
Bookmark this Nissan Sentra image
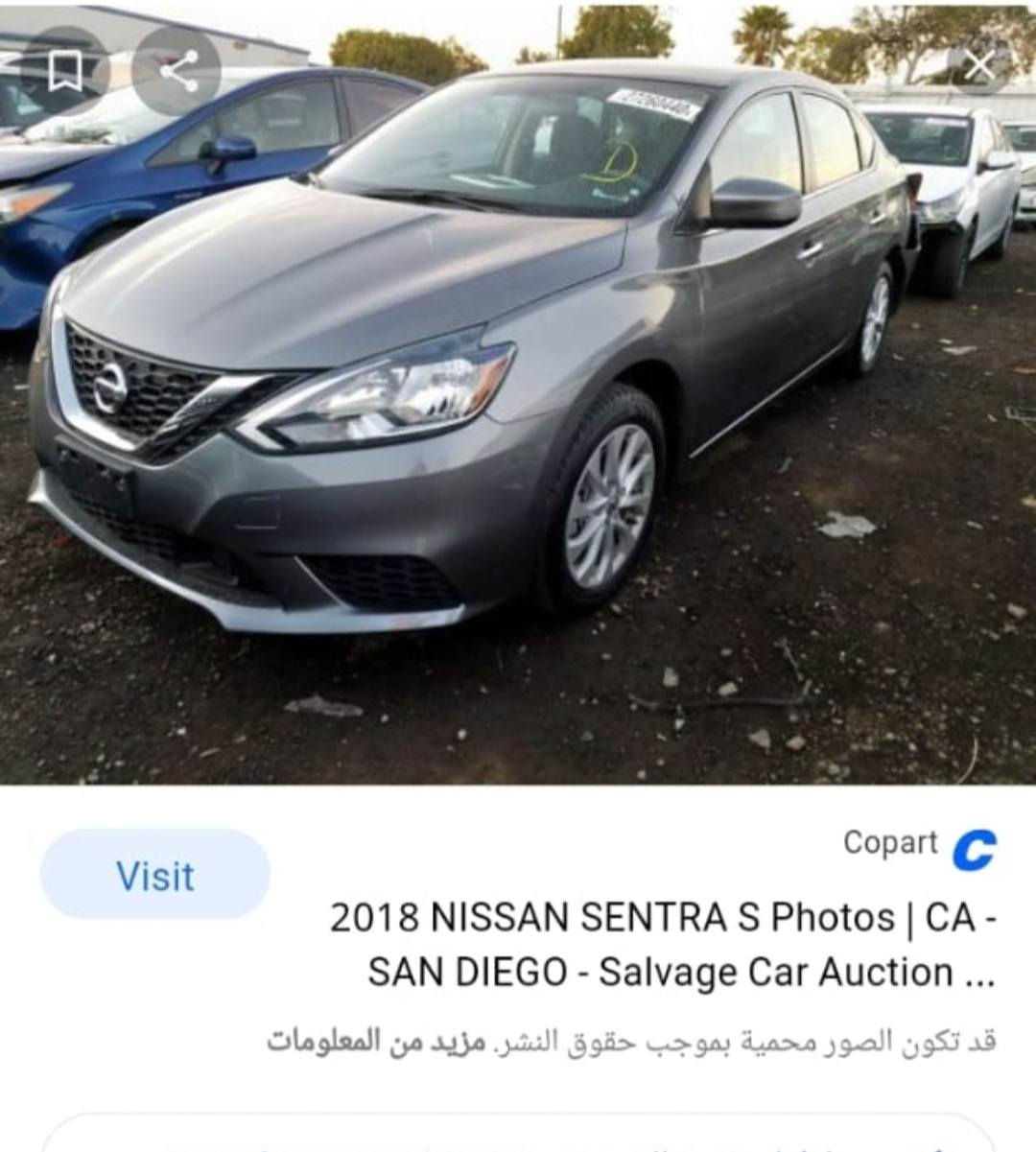pos(64,71)
